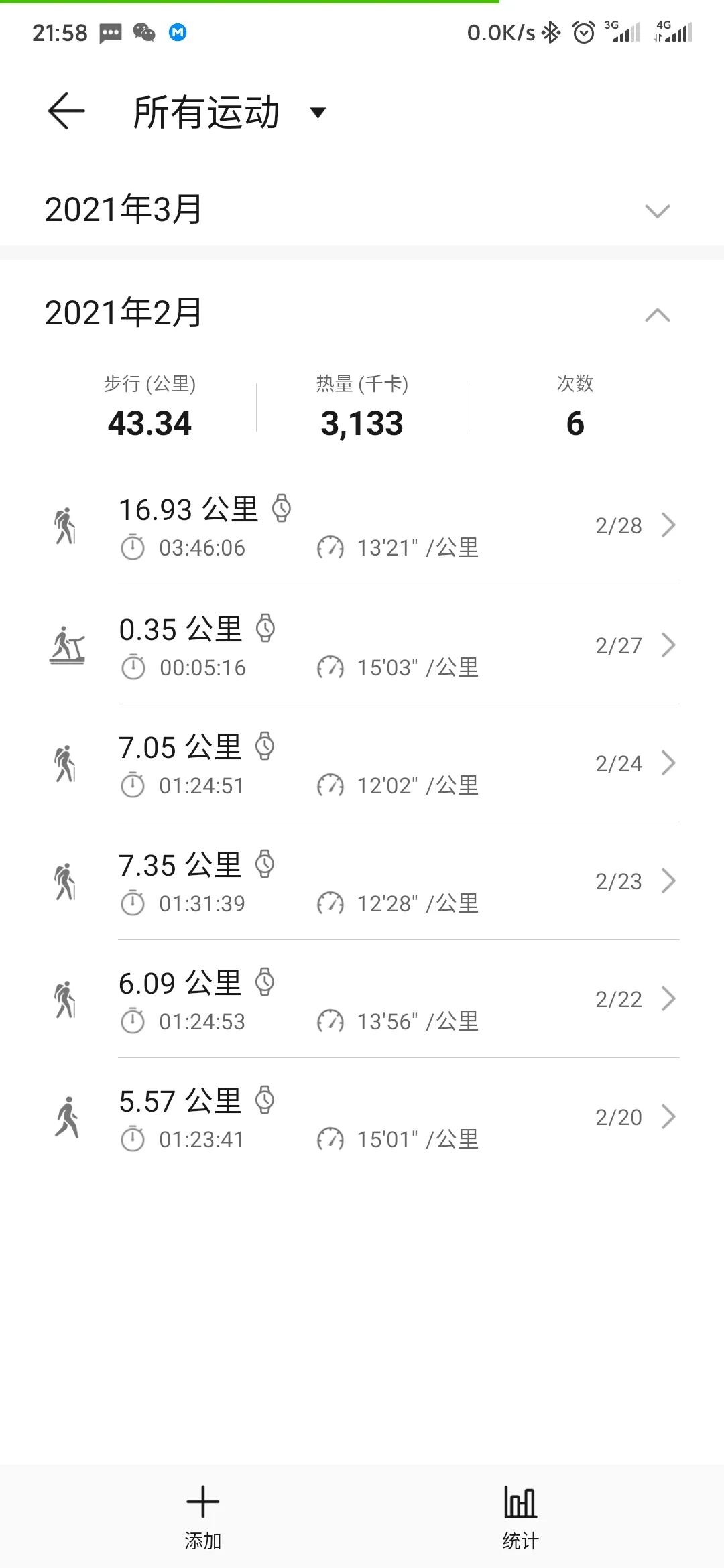Click the Bluetooth icon in the status bar

point(551,31)
